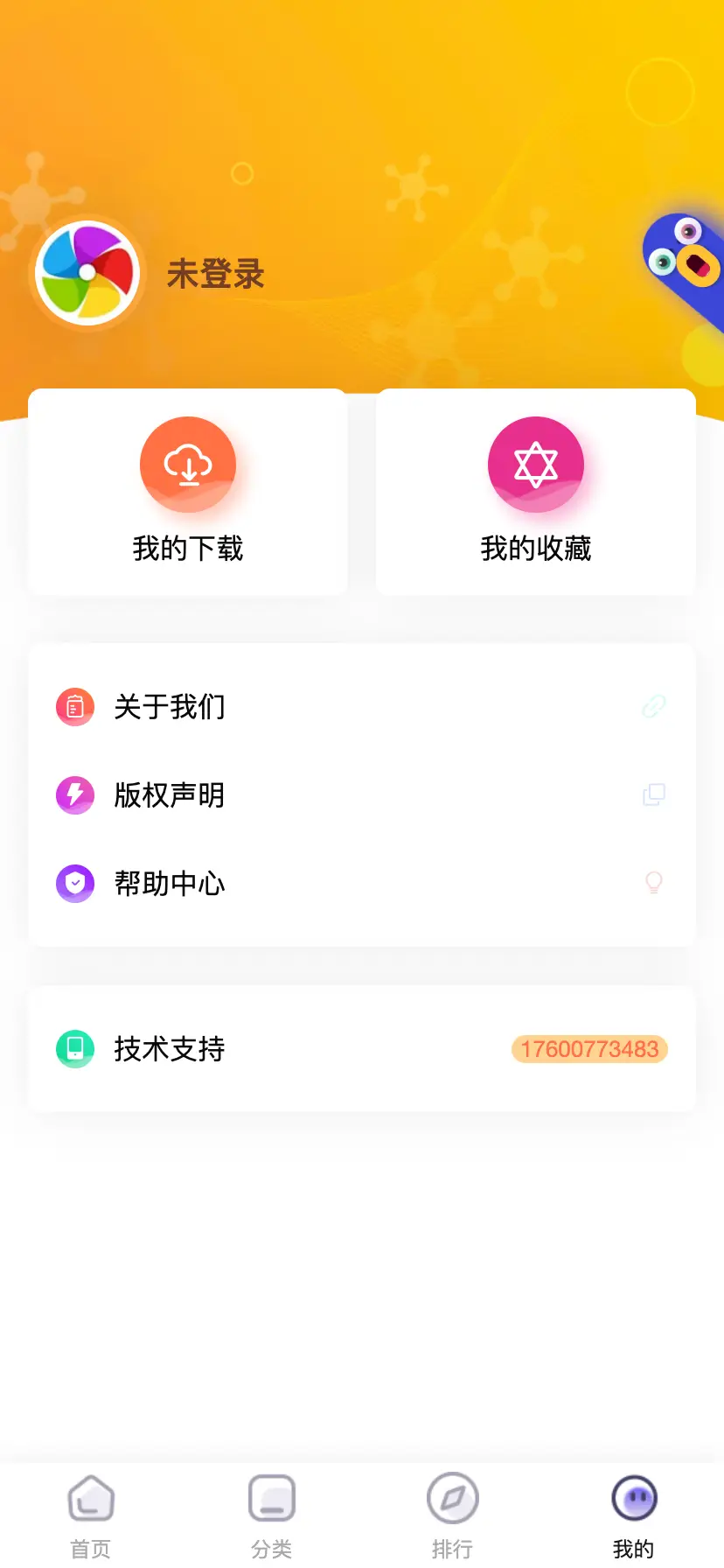Select the 我的 tab
Screen dimensions: 724x1568
tap(634, 1515)
